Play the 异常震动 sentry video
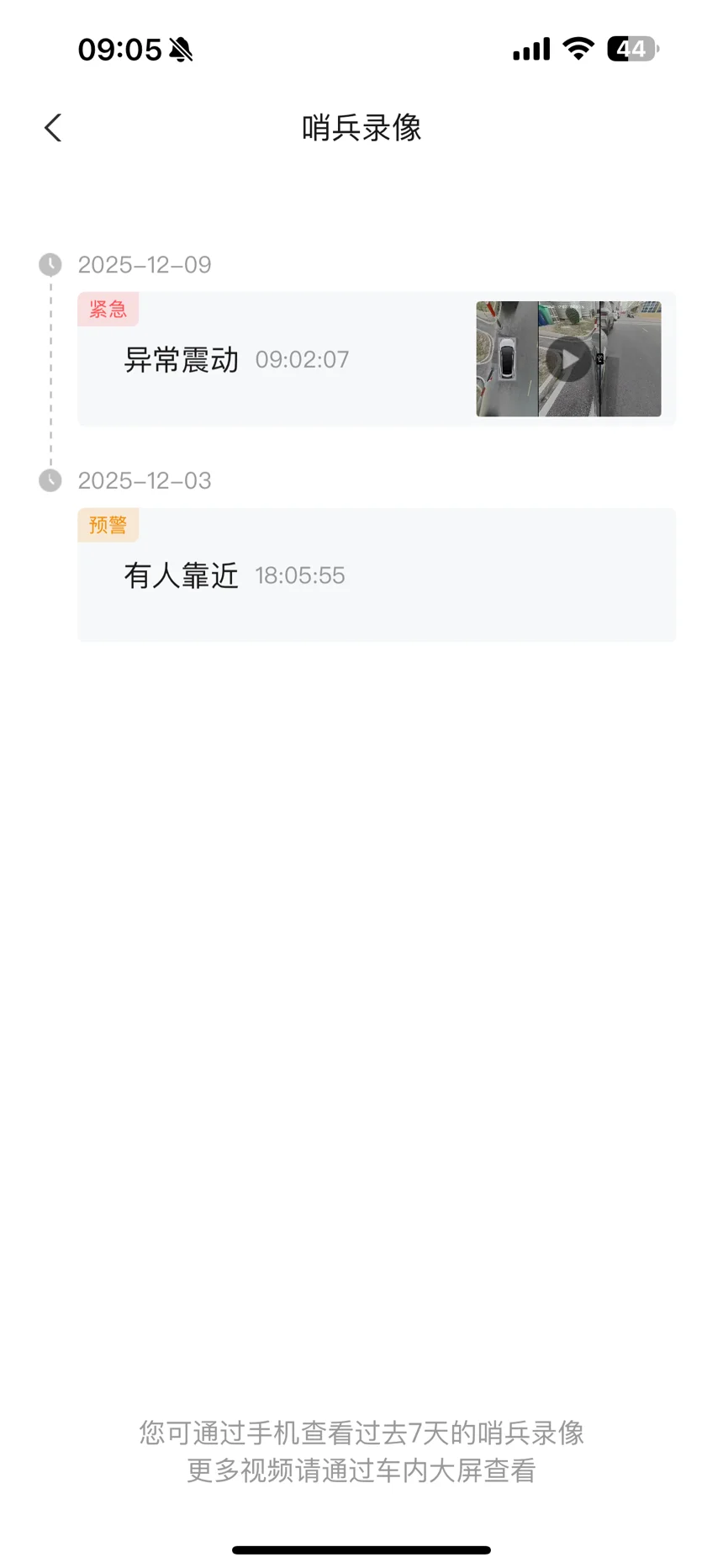This screenshot has width=723, height=1568. pos(568,359)
